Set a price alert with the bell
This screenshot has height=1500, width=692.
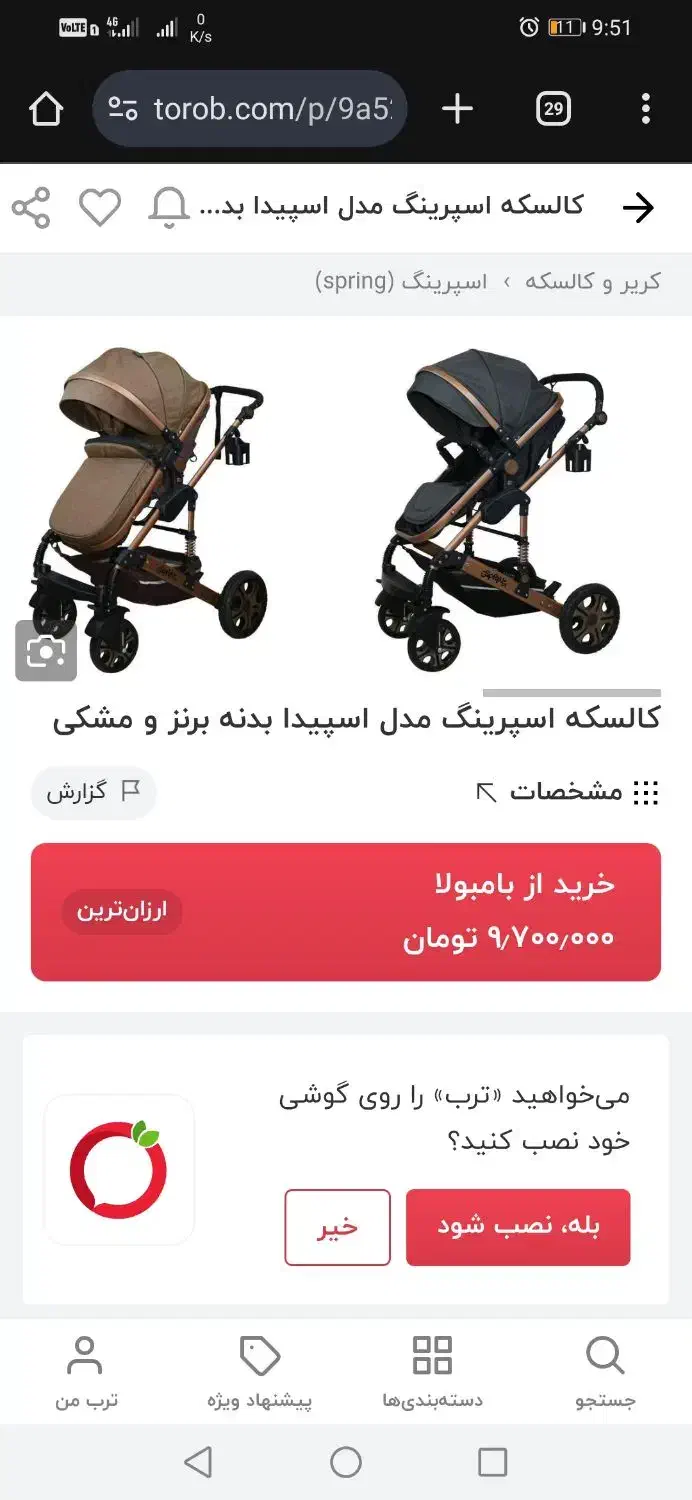tap(169, 207)
